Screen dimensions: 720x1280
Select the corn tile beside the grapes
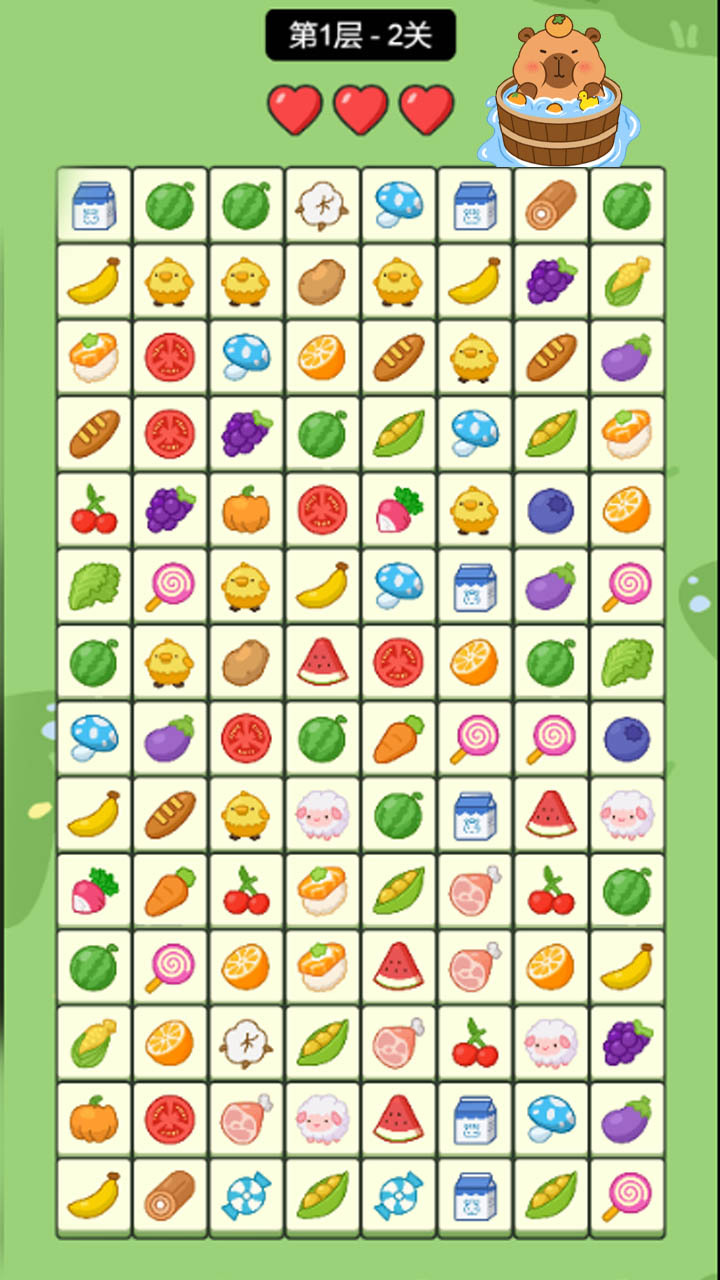[627, 281]
